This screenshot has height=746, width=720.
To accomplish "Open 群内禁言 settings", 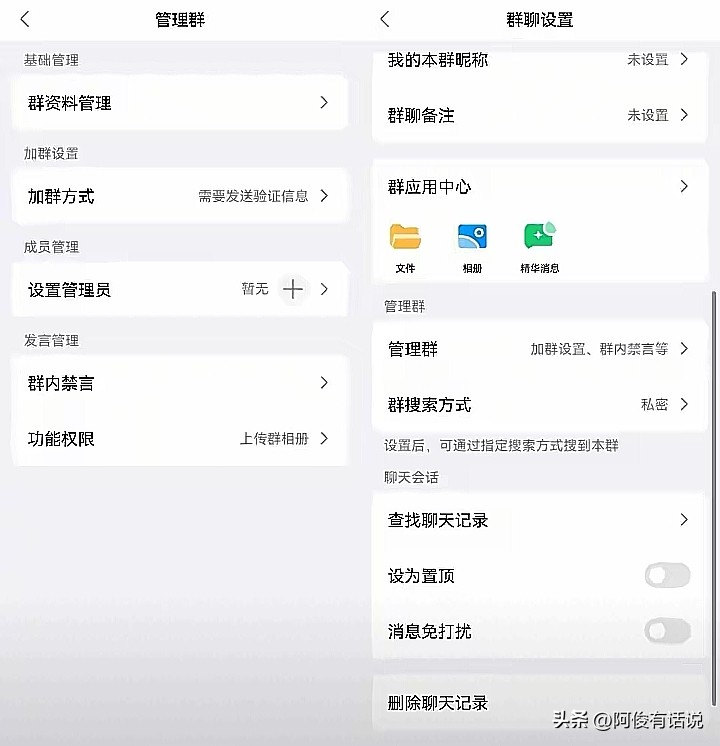I will pyautogui.click(x=180, y=383).
